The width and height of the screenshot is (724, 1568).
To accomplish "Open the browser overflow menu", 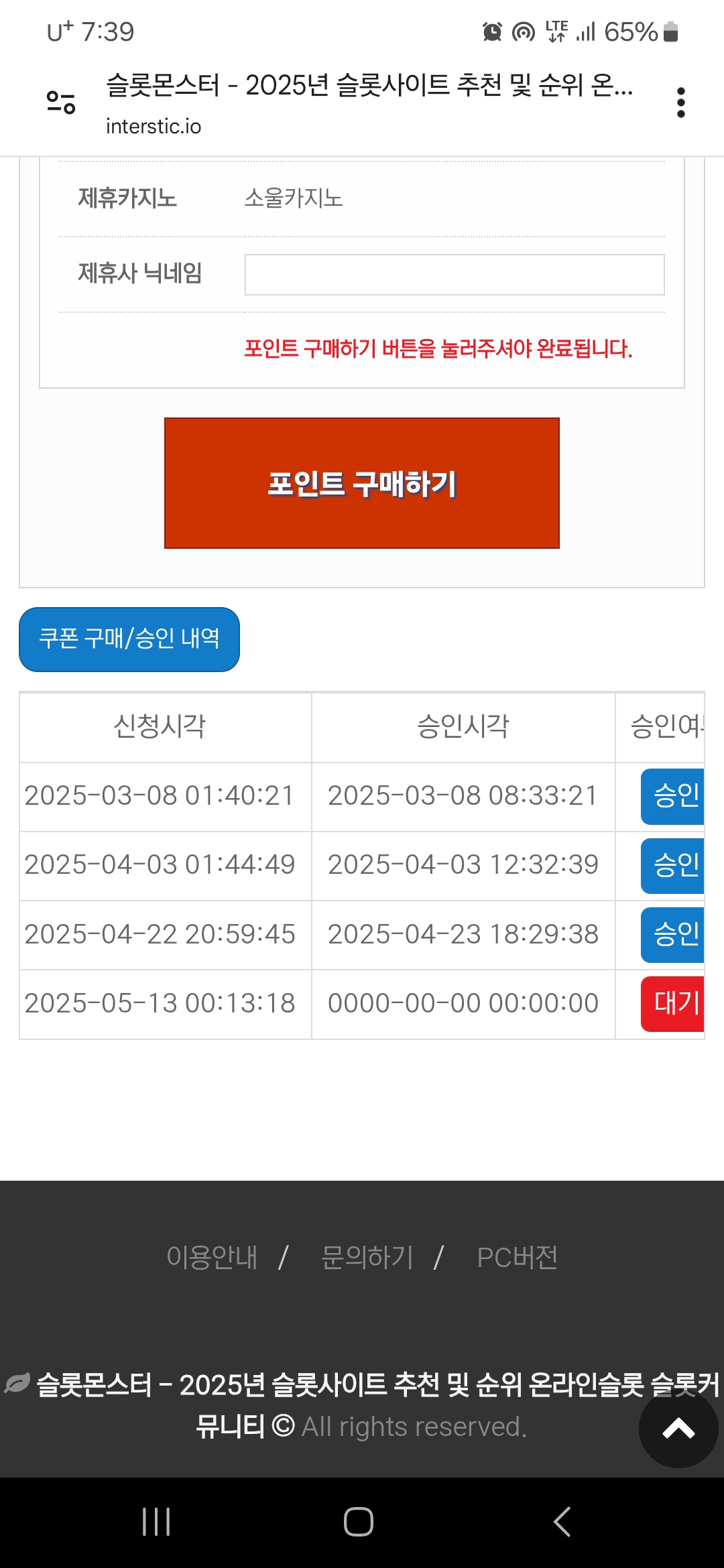I will 680,103.
